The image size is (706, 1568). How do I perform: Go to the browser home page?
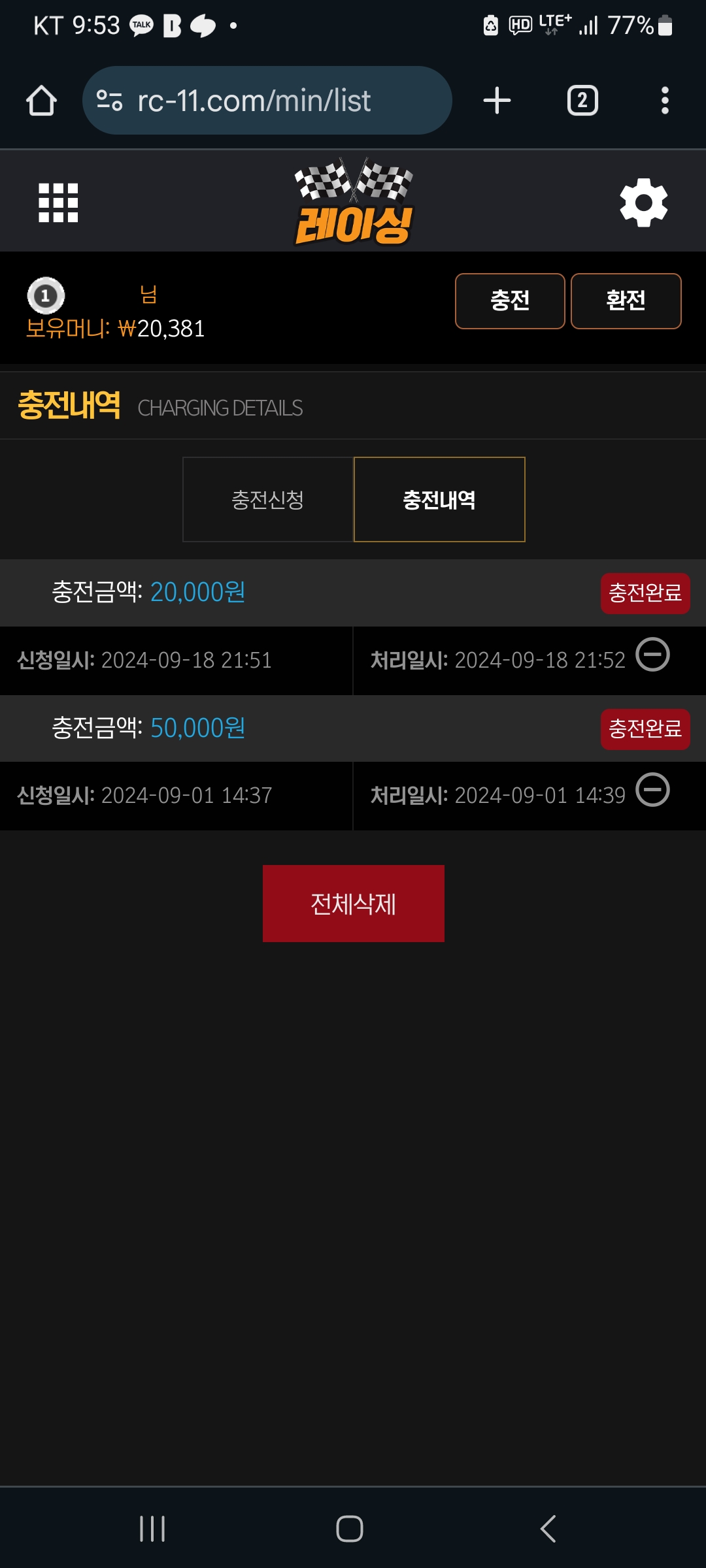point(41,101)
